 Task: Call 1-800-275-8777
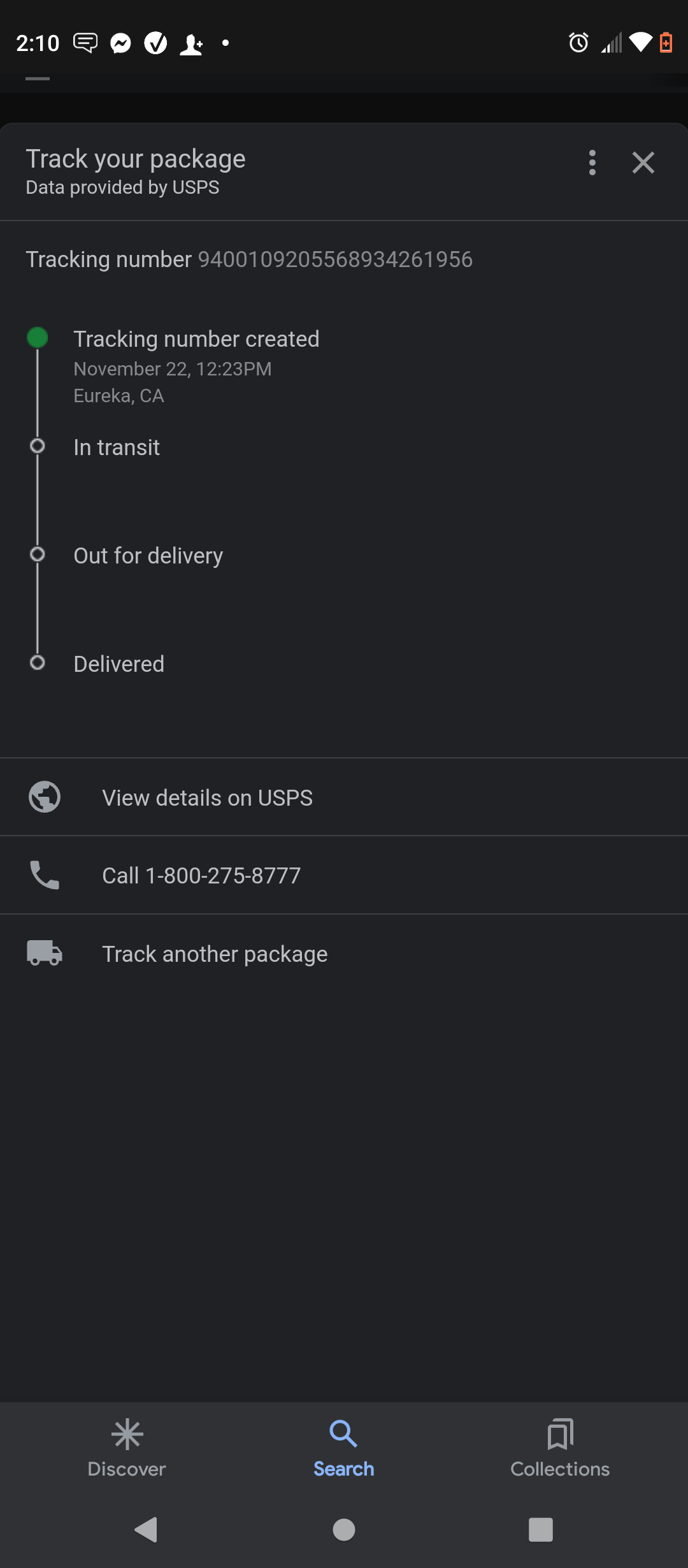201,875
